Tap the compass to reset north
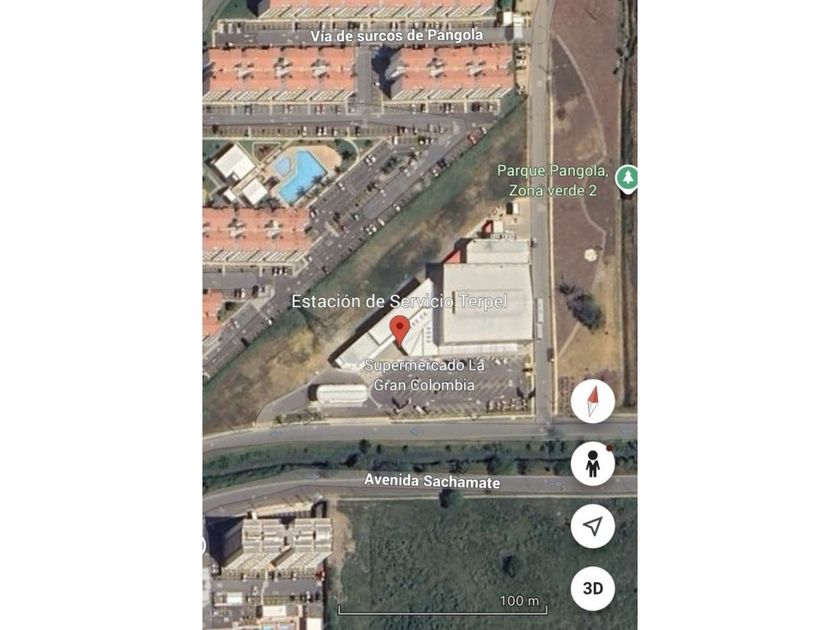Screen dimensions: 840x630 pos(593,401)
